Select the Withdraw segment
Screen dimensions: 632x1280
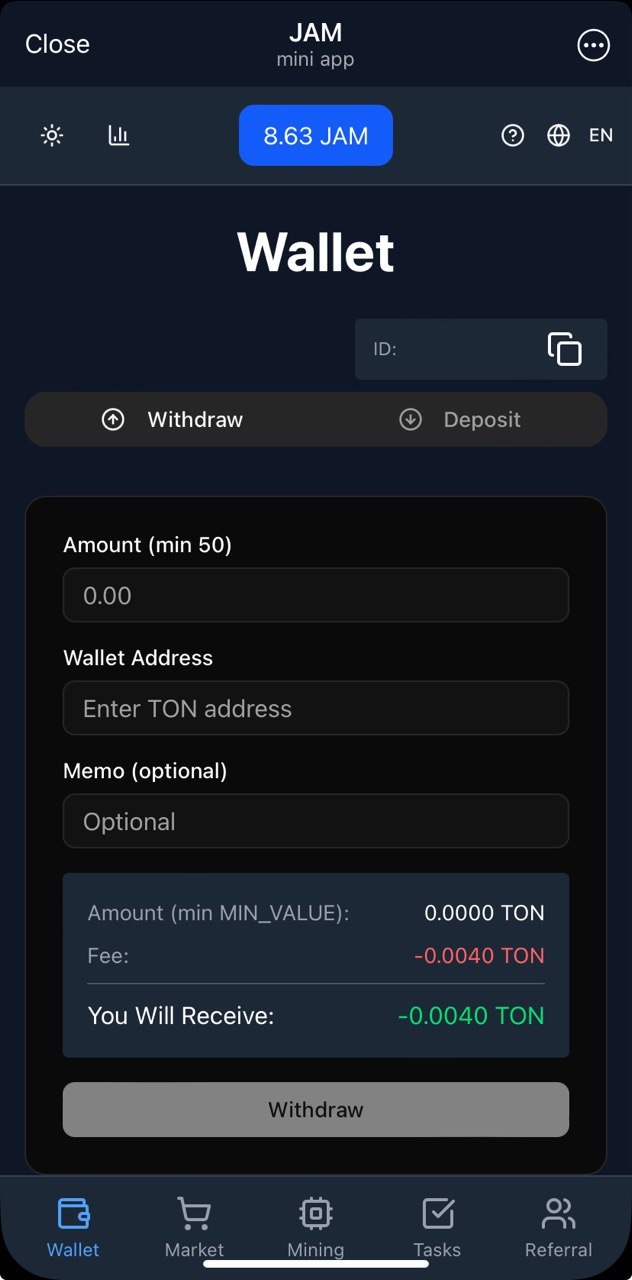[172, 420]
